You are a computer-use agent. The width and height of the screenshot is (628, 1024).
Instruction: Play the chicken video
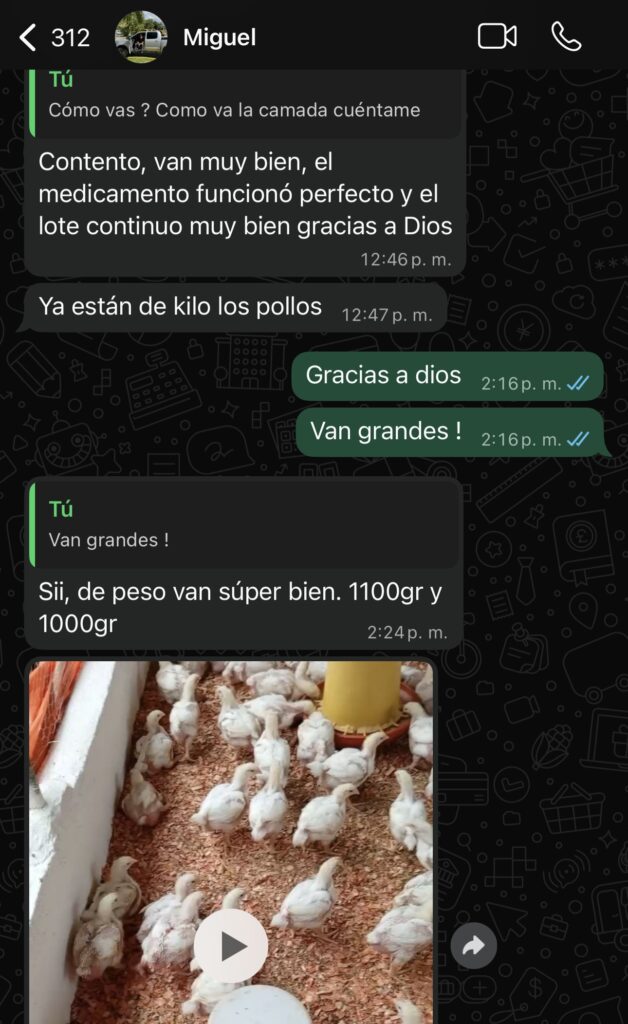230,945
